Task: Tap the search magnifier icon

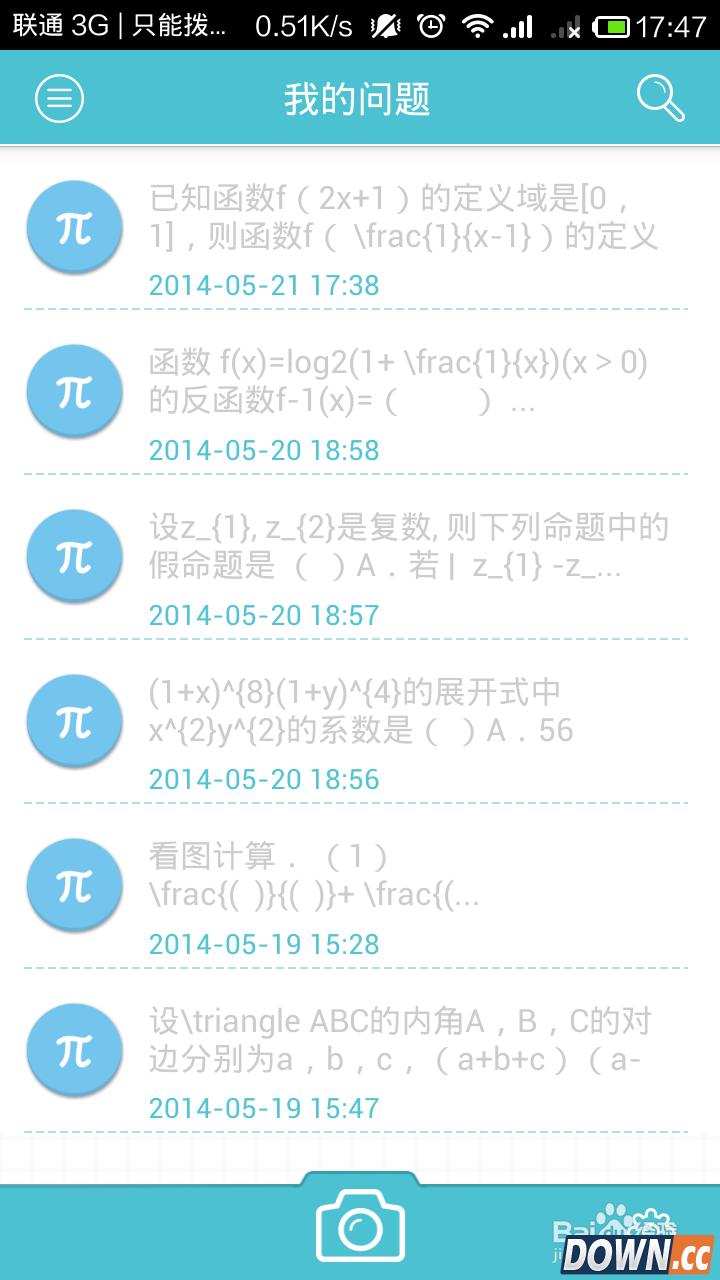Action: click(659, 98)
